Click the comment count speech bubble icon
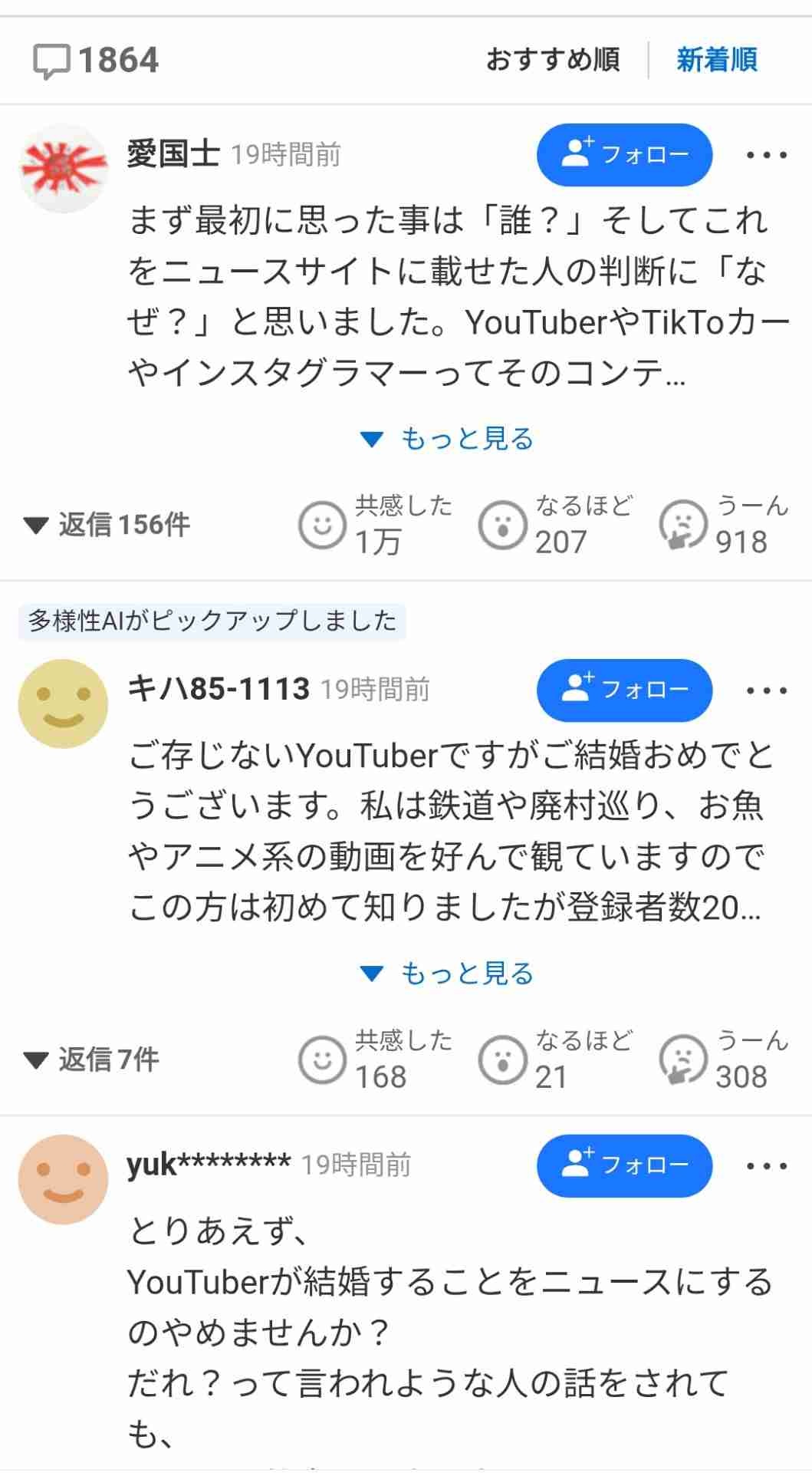 (52, 59)
